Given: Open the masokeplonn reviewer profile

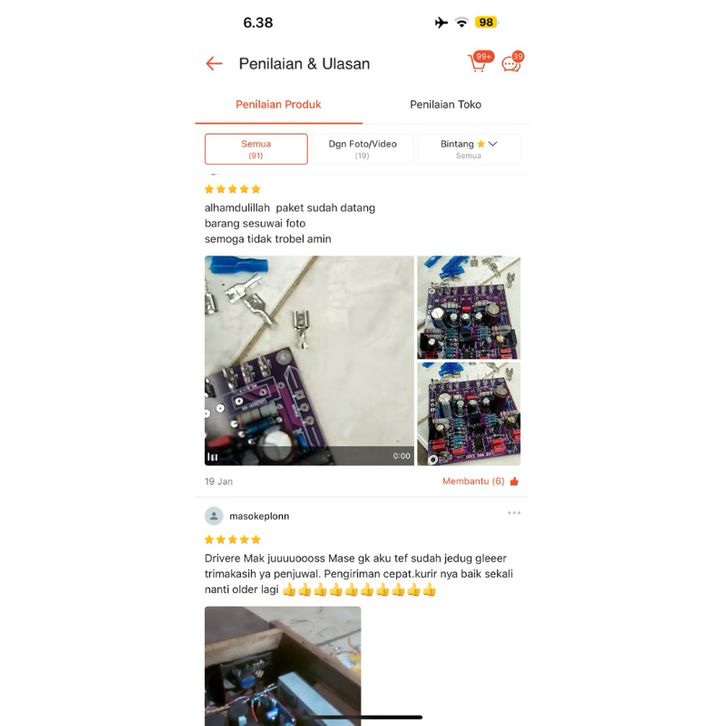Looking at the screenshot, I should (x=259, y=516).
